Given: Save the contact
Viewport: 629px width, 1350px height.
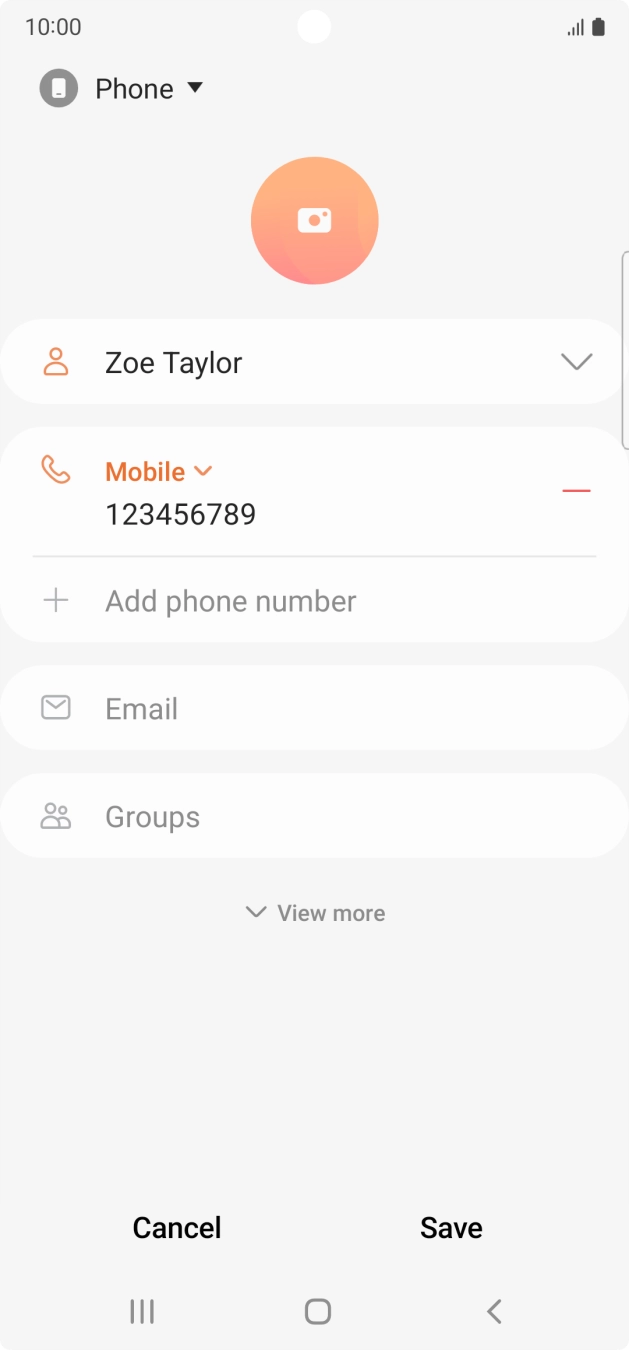Looking at the screenshot, I should click(x=451, y=1228).
